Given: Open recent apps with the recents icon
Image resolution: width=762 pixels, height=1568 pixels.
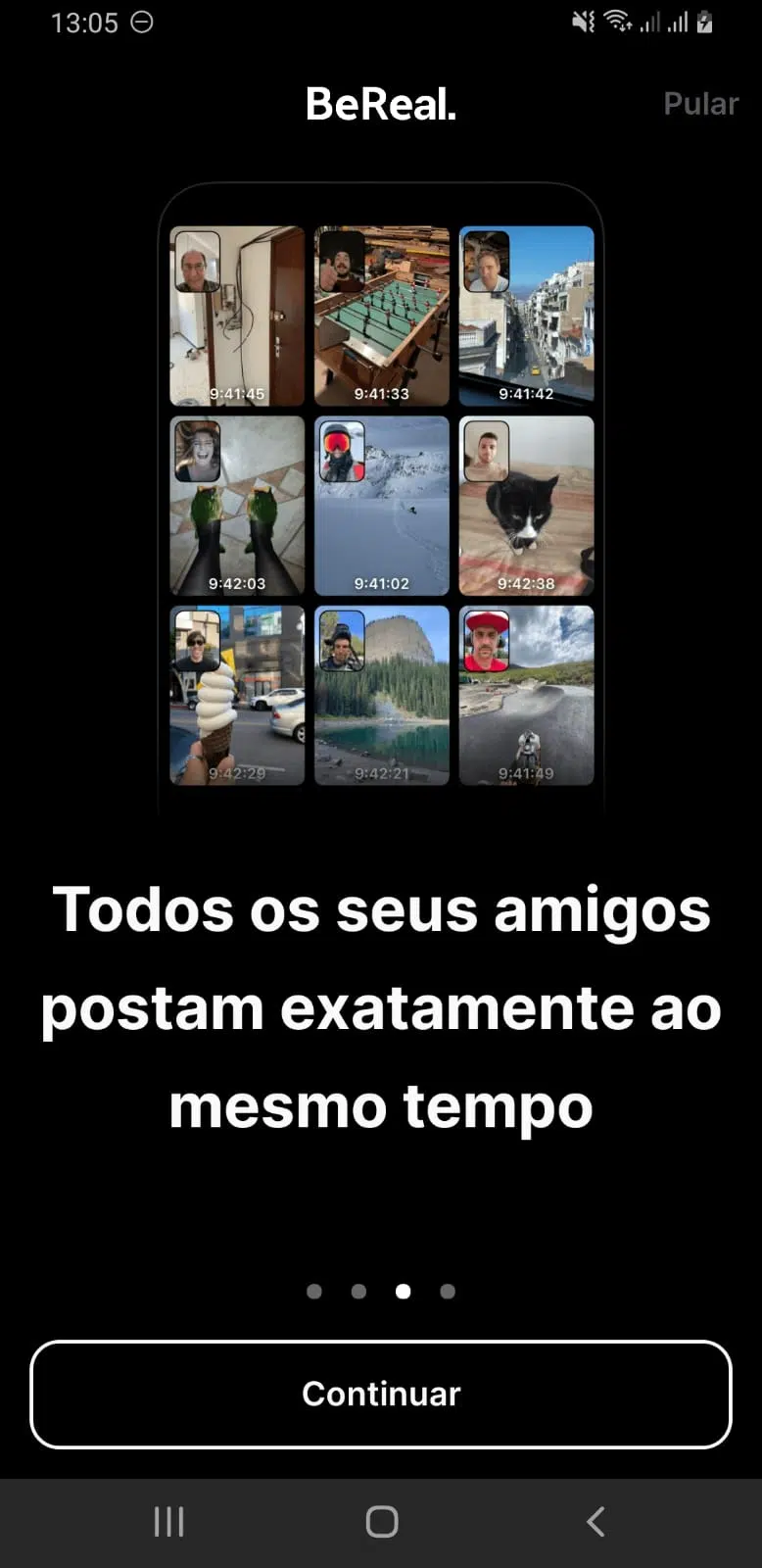Looking at the screenshot, I should tap(168, 1521).
